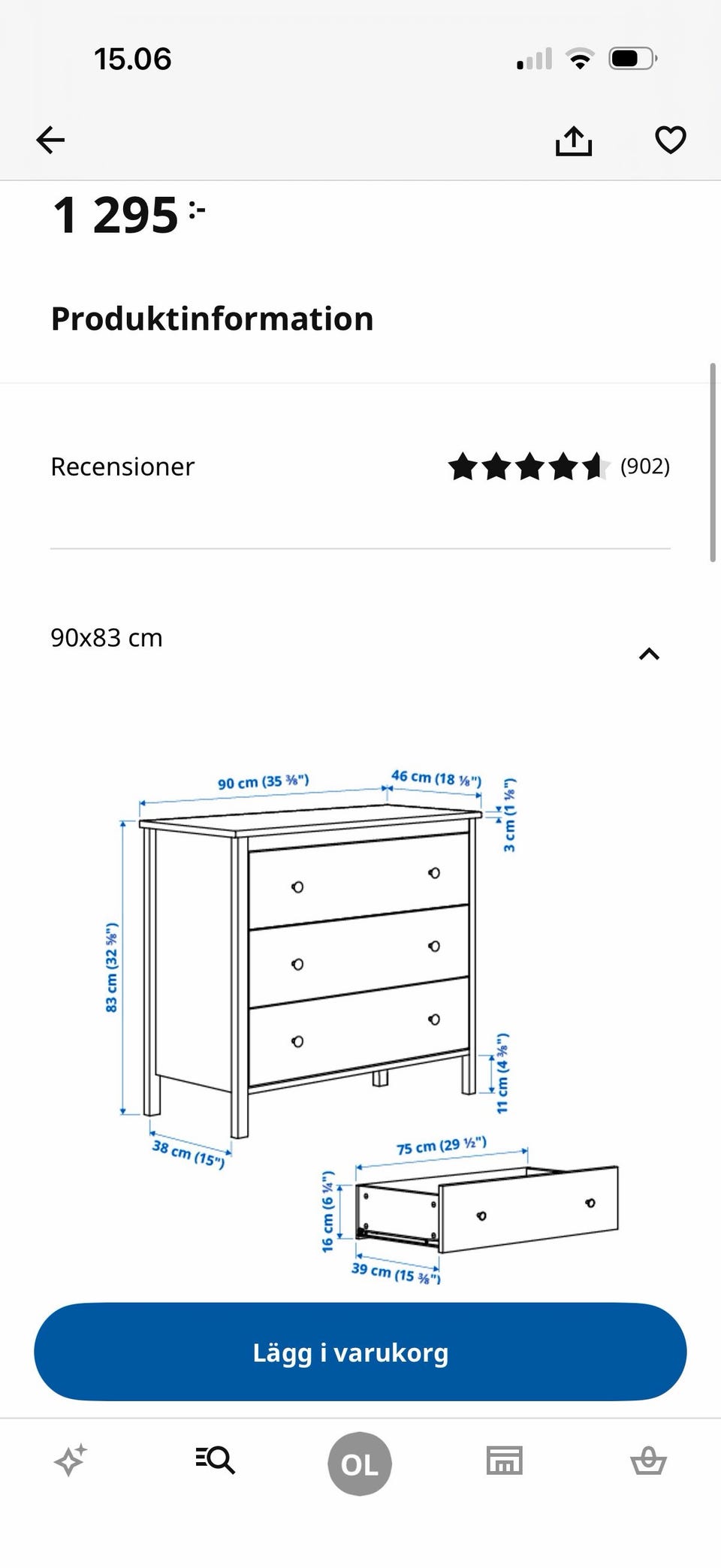The height and width of the screenshot is (1568, 721).
Task: Add product to favorites with heart
Action: pos(670,140)
